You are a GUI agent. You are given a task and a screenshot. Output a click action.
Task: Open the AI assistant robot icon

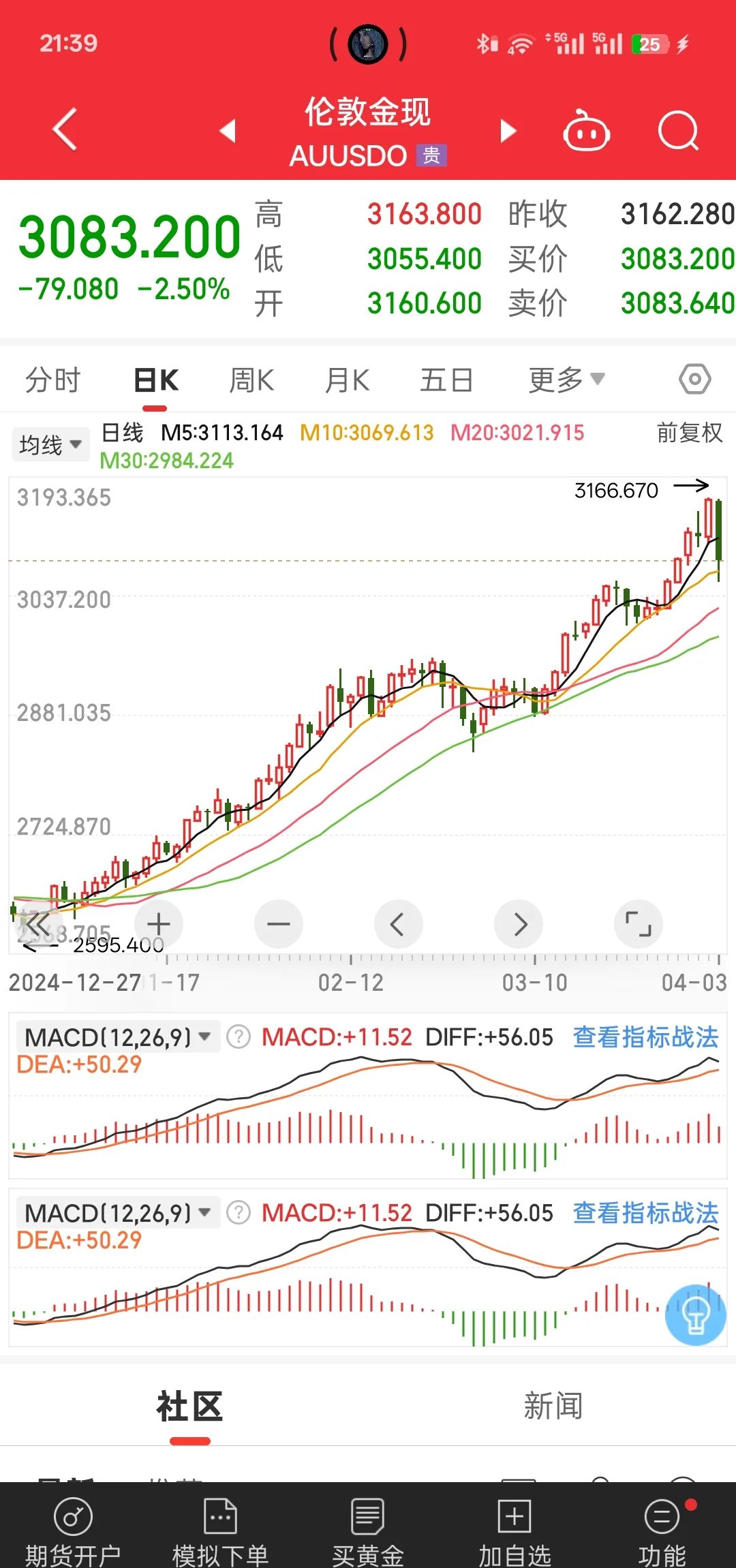(x=585, y=131)
